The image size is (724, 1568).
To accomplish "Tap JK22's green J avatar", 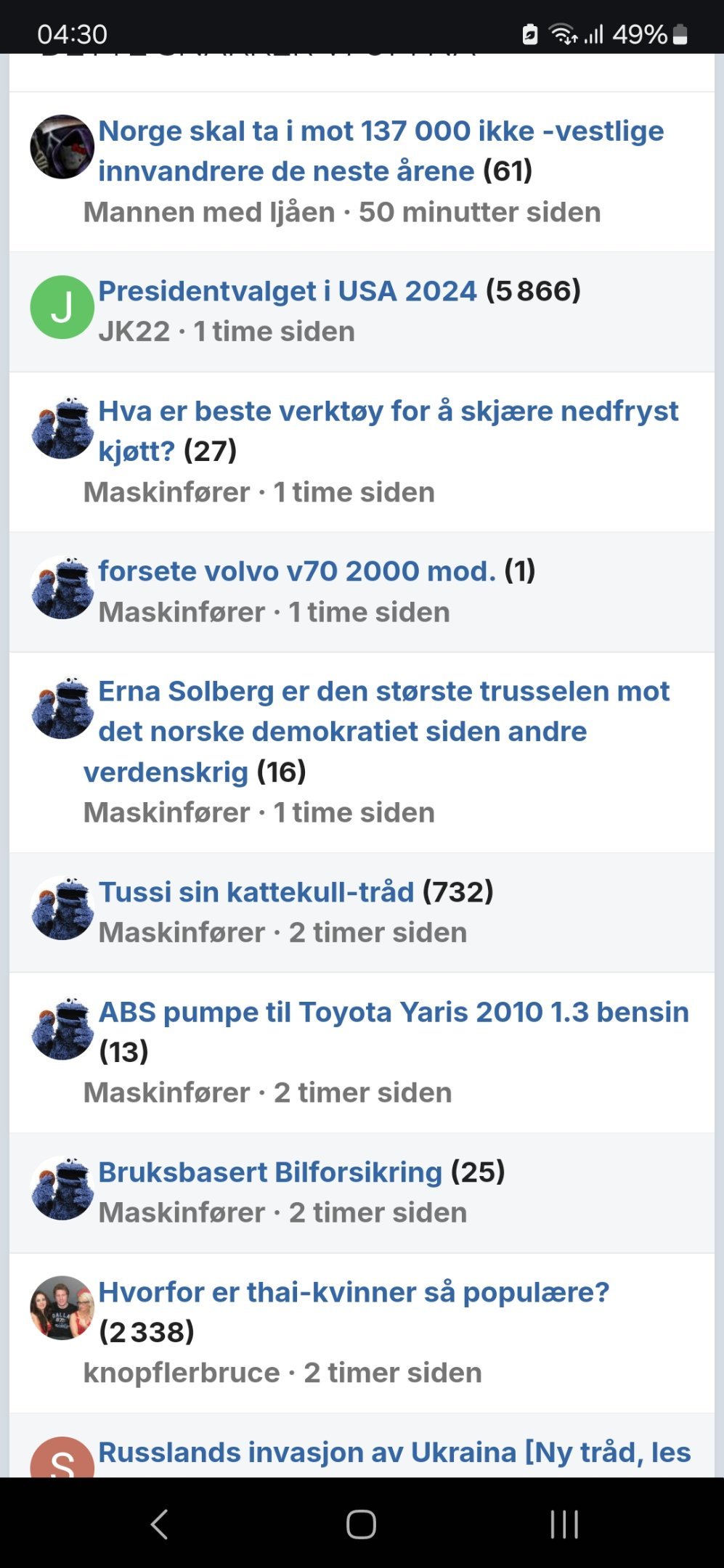I will click(x=62, y=307).
